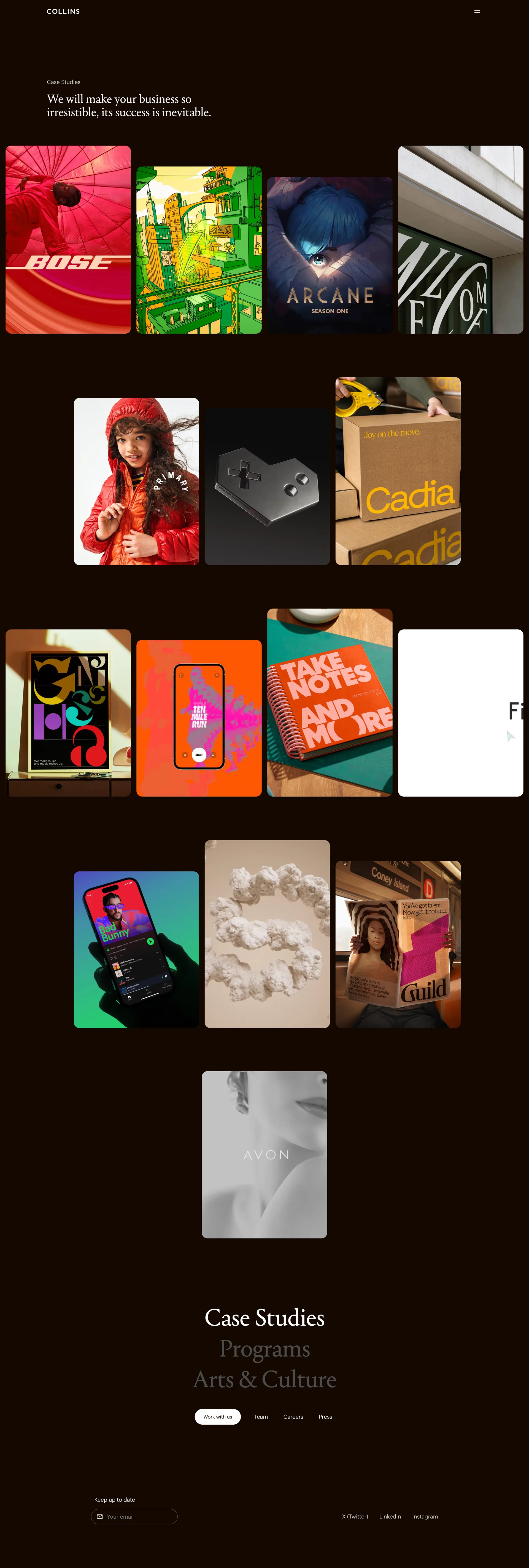The width and height of the screenshot is (529, 1568).
Task: Go to the COLLINS home logo link
Action: click(x=63, y=12)
